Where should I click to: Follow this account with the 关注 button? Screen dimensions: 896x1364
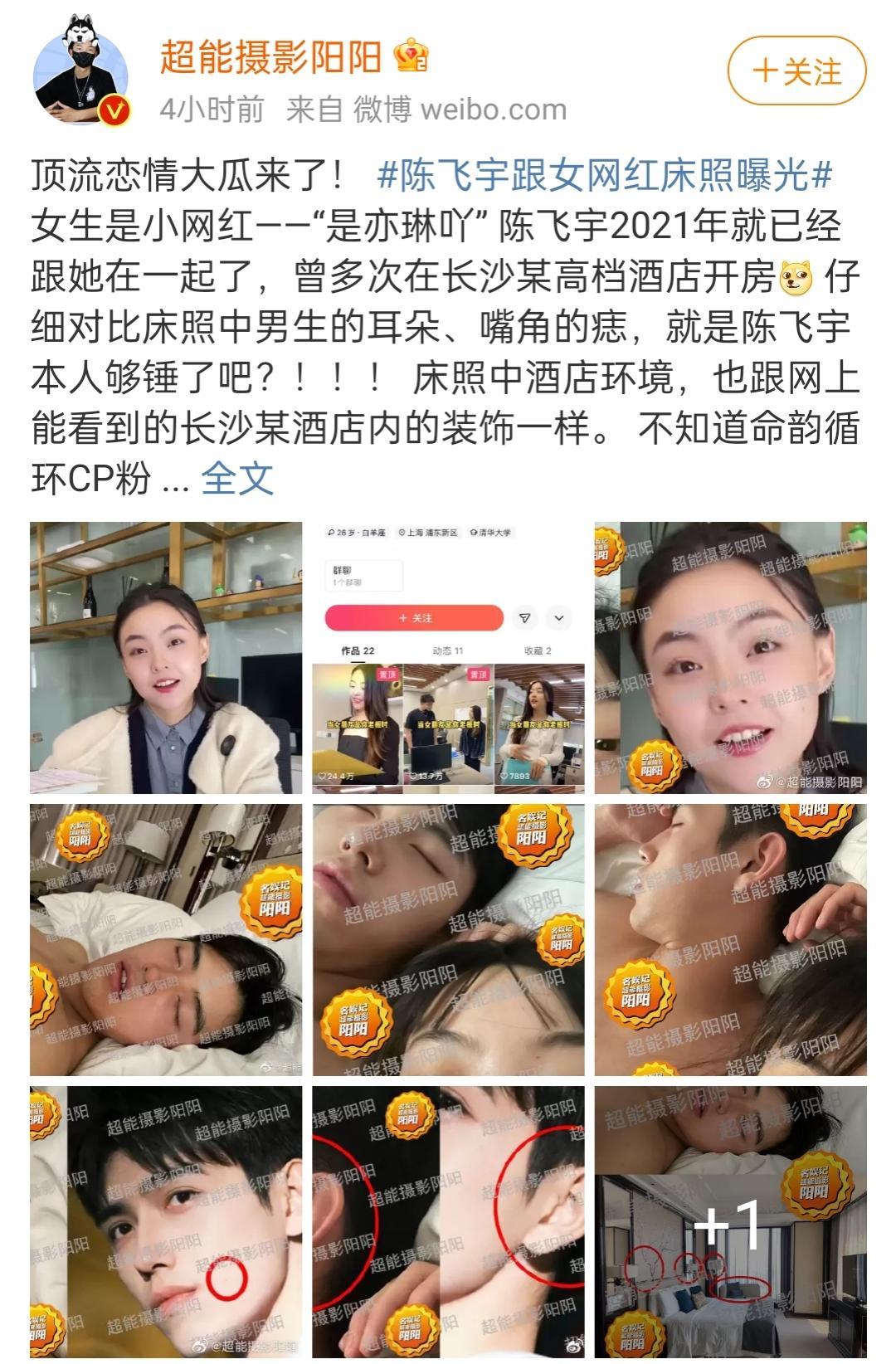click(796, 72)
